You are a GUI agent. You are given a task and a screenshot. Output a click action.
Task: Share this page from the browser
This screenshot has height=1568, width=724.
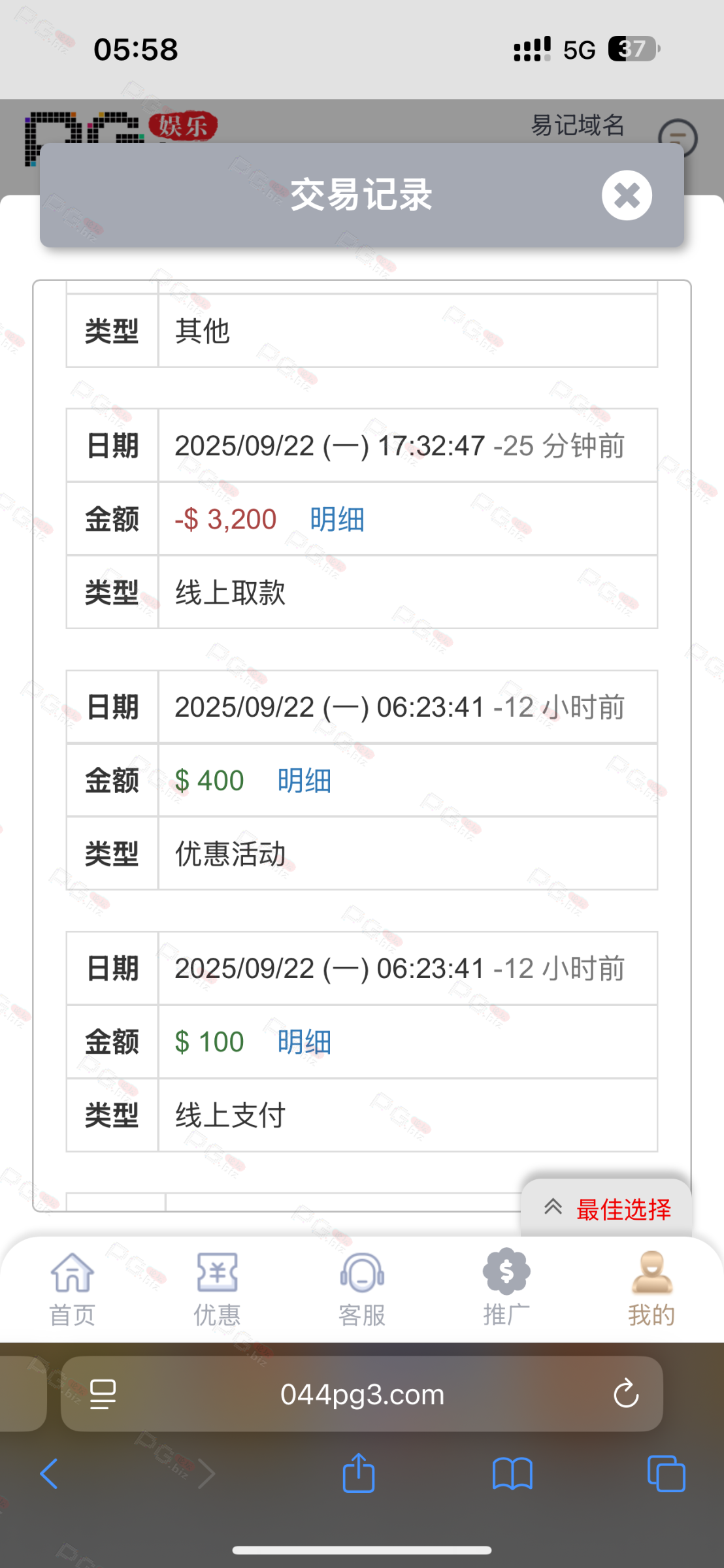click(359, 1474)
